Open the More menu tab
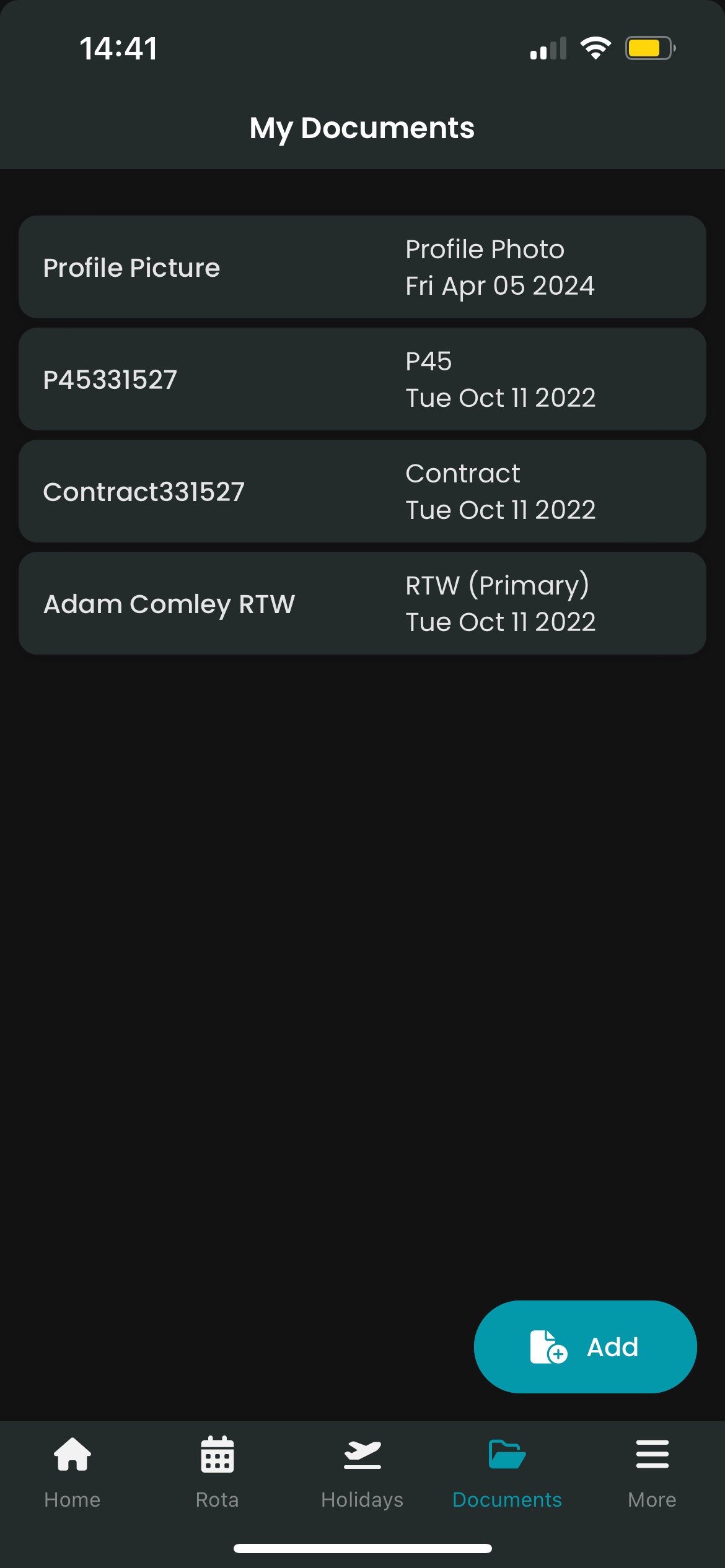Screen dimensions: 725x1568 652,1473
